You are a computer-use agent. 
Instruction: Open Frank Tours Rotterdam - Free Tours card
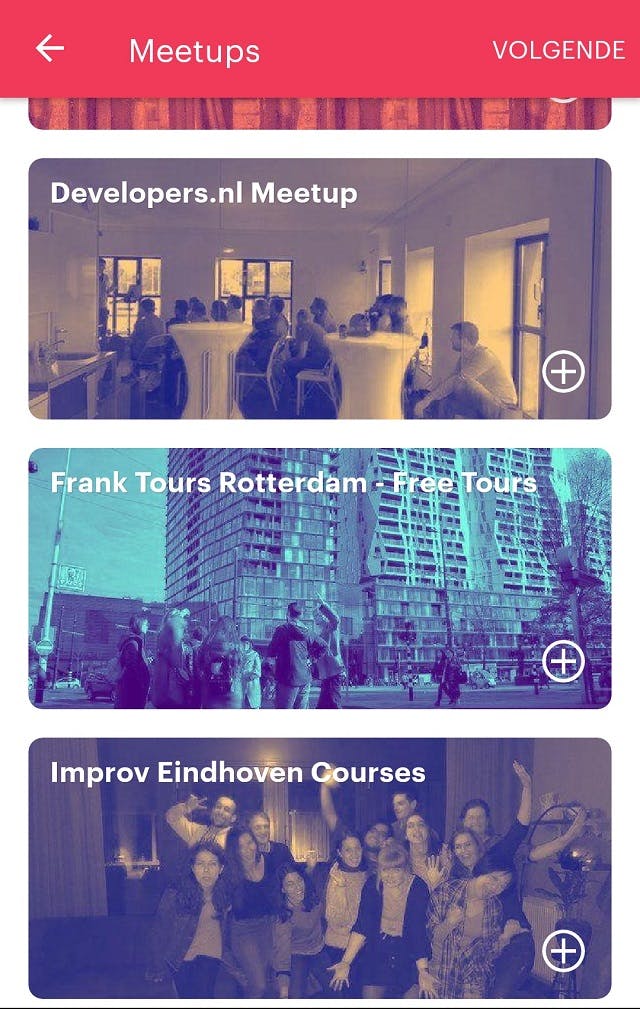[300, 580]
